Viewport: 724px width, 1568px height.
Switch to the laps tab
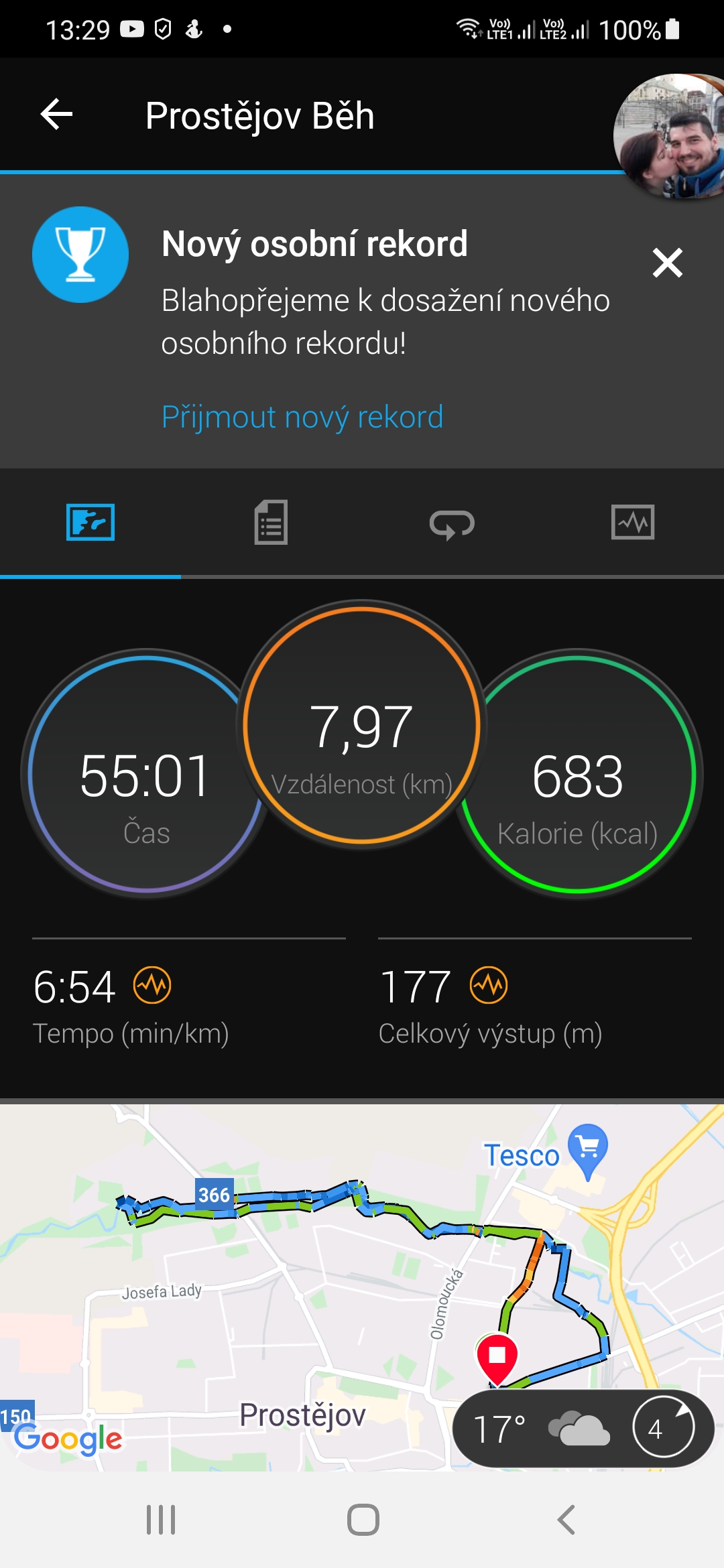click(452, 524)
